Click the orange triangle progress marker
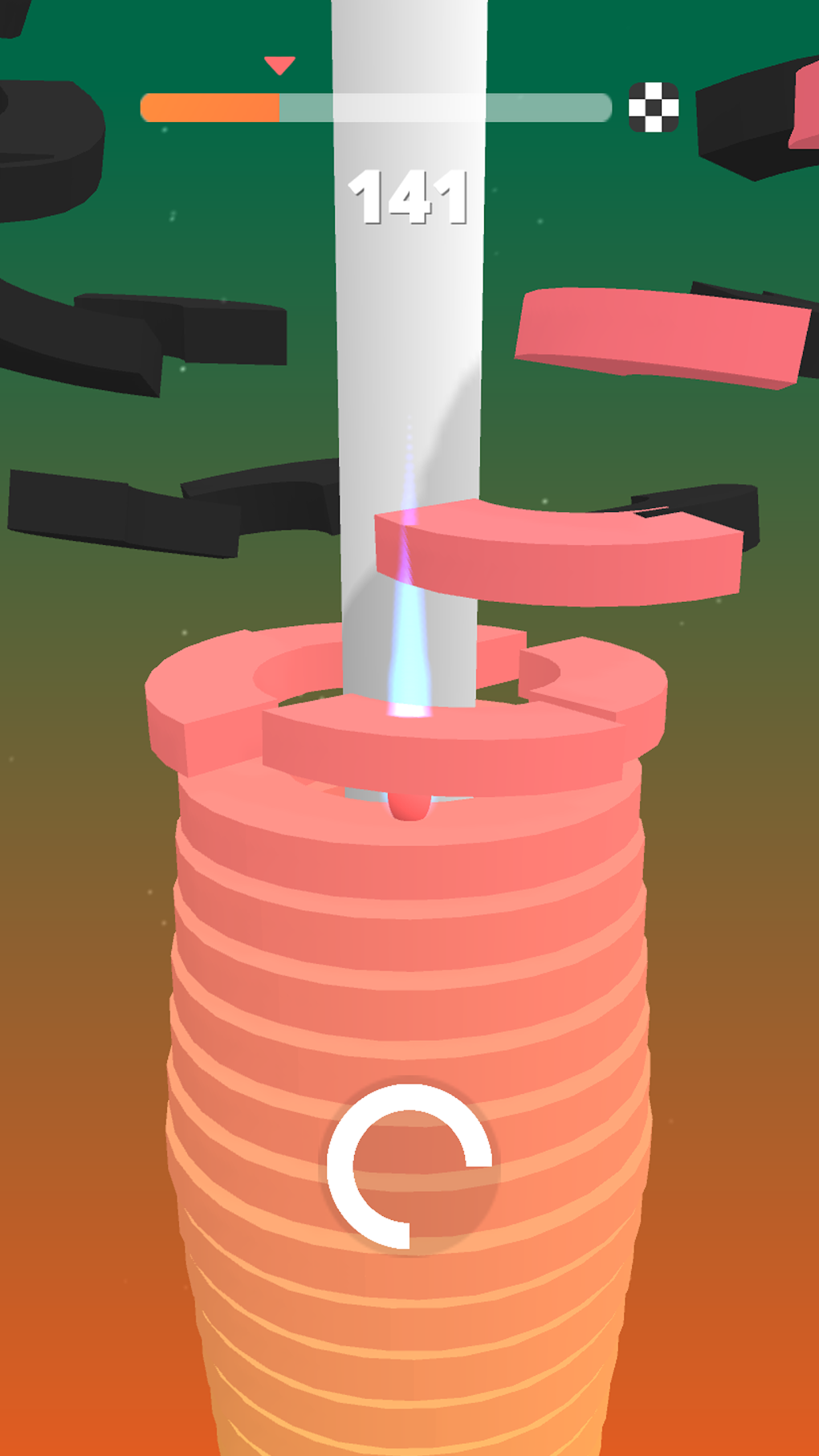 point(279,63)
